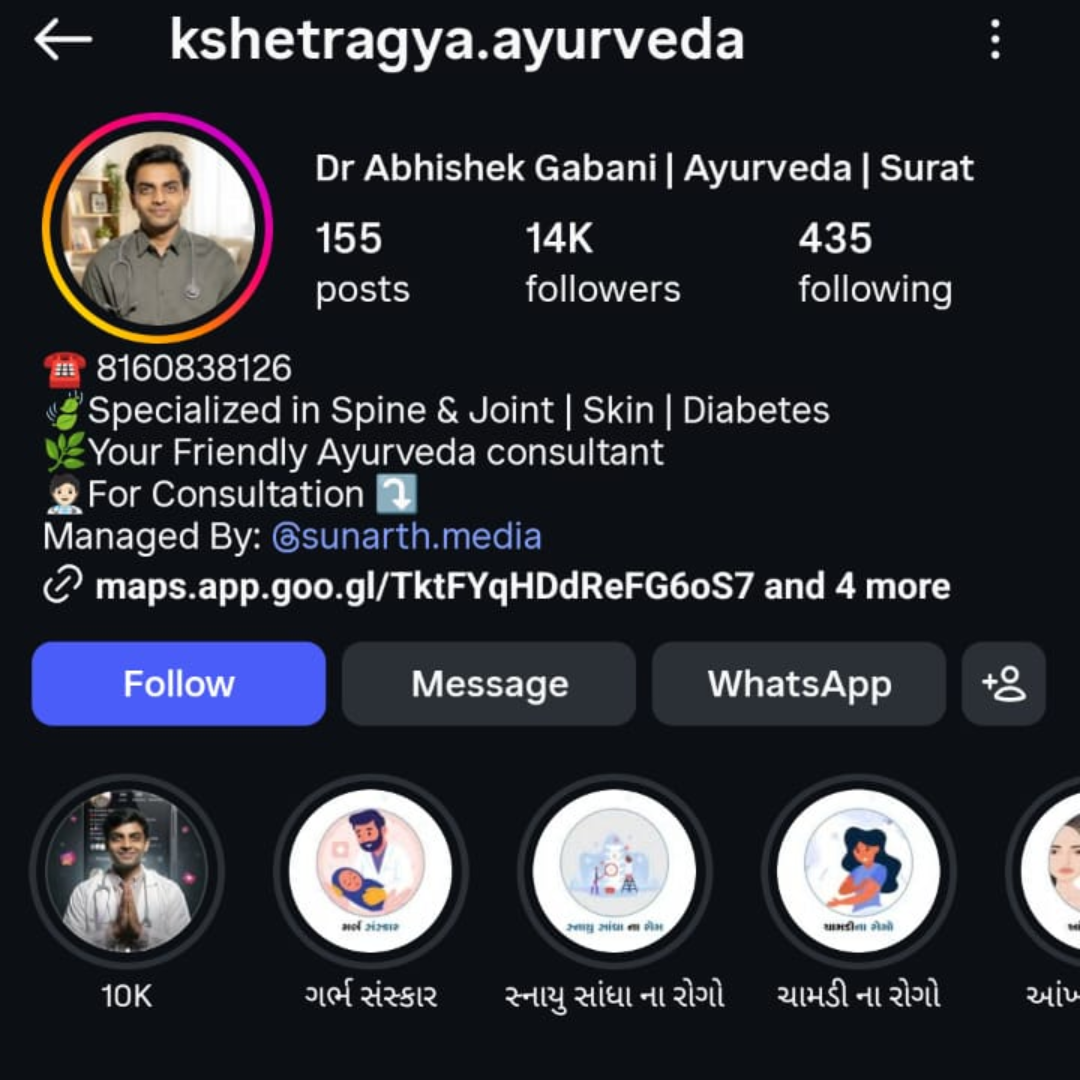Contact via the WhatsApp button

pos(798,684)
